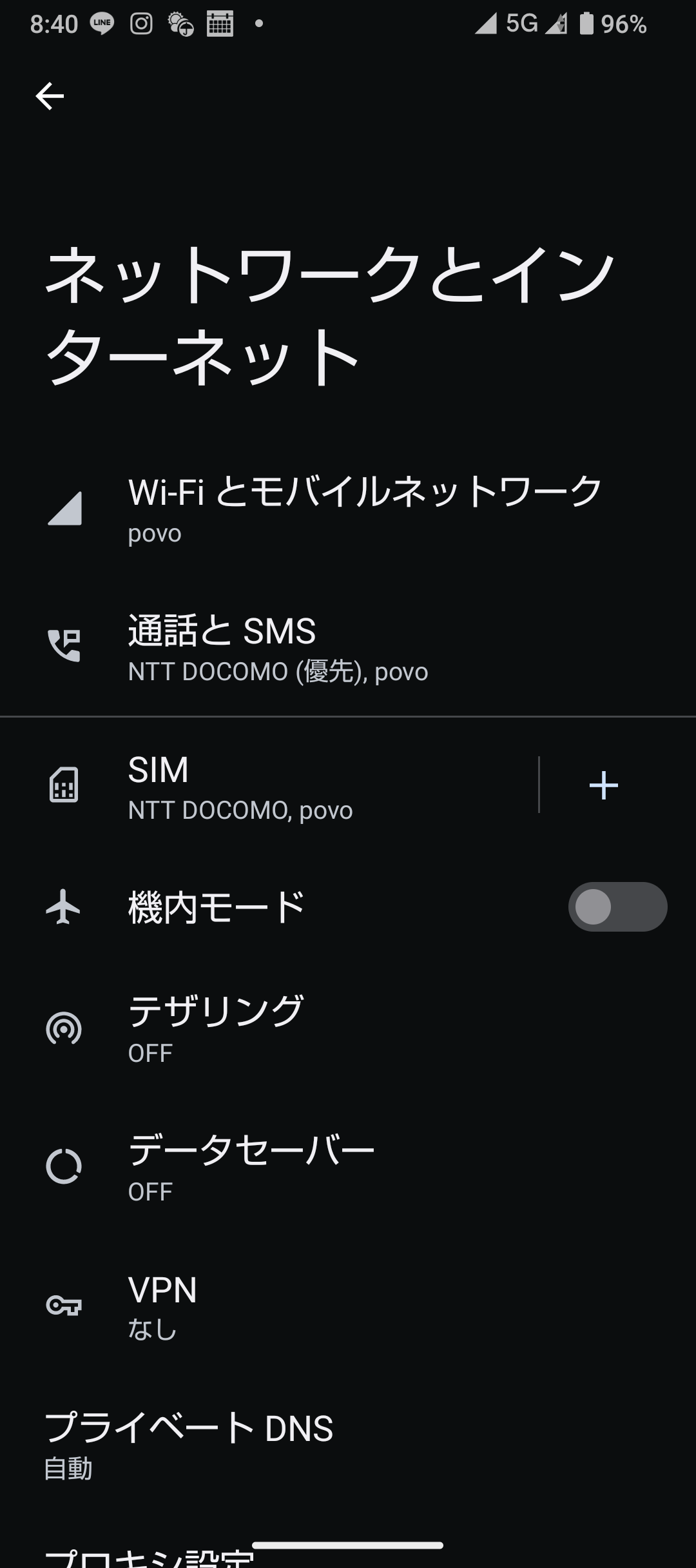Go back using the top arrow
The height and width of the screenshot is (1568, 696).
coord(50,97)
